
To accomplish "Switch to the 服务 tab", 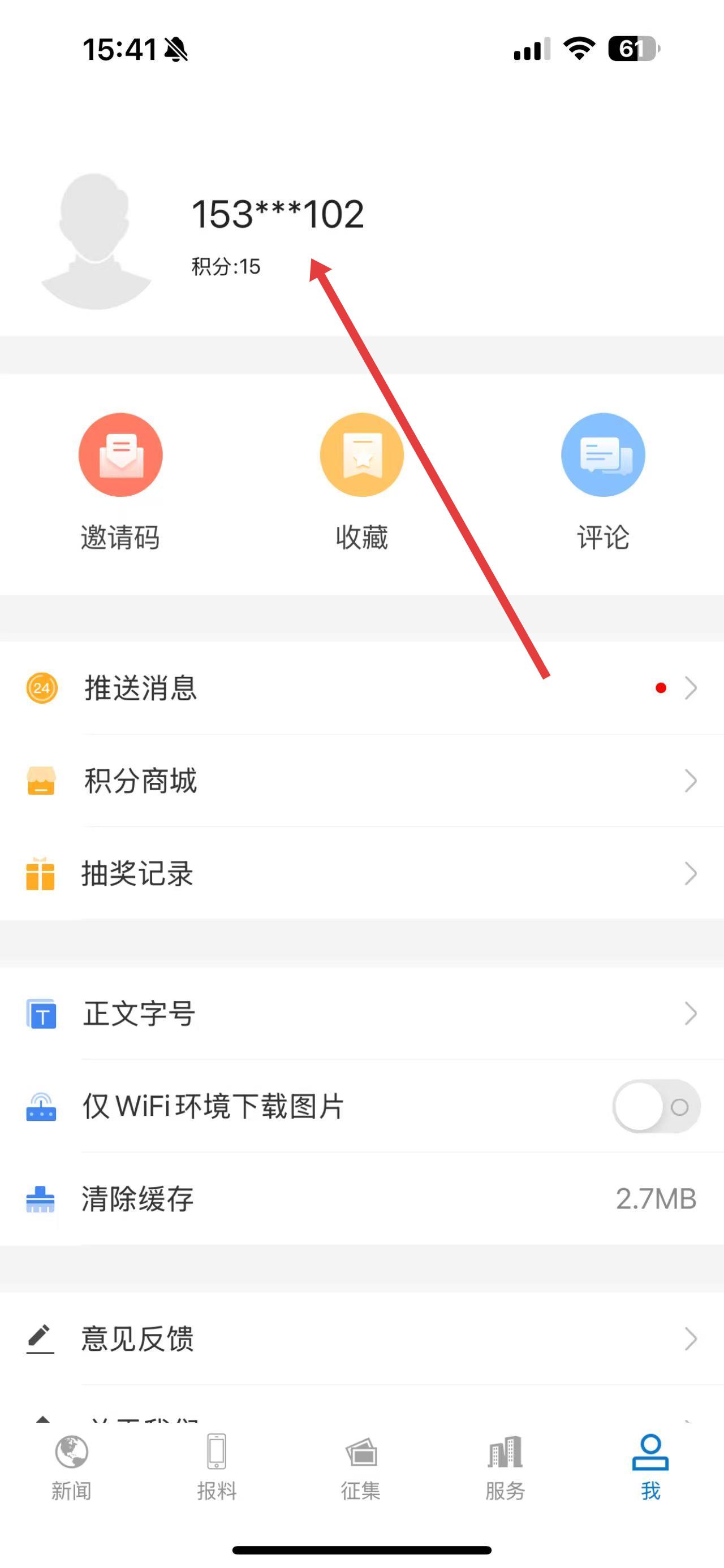I will 506,1467.
